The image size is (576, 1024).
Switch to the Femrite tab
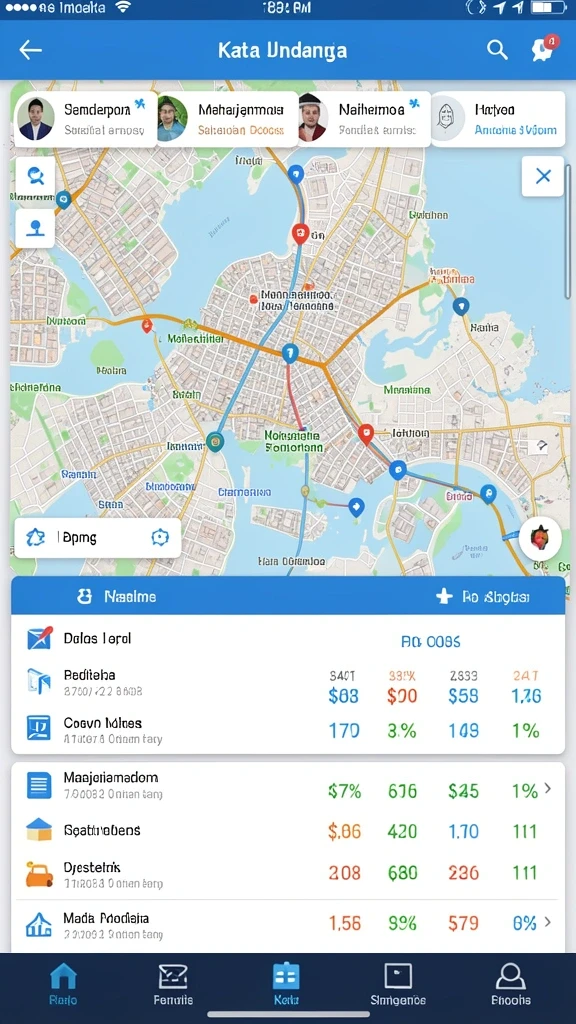[x=173, y=985]
